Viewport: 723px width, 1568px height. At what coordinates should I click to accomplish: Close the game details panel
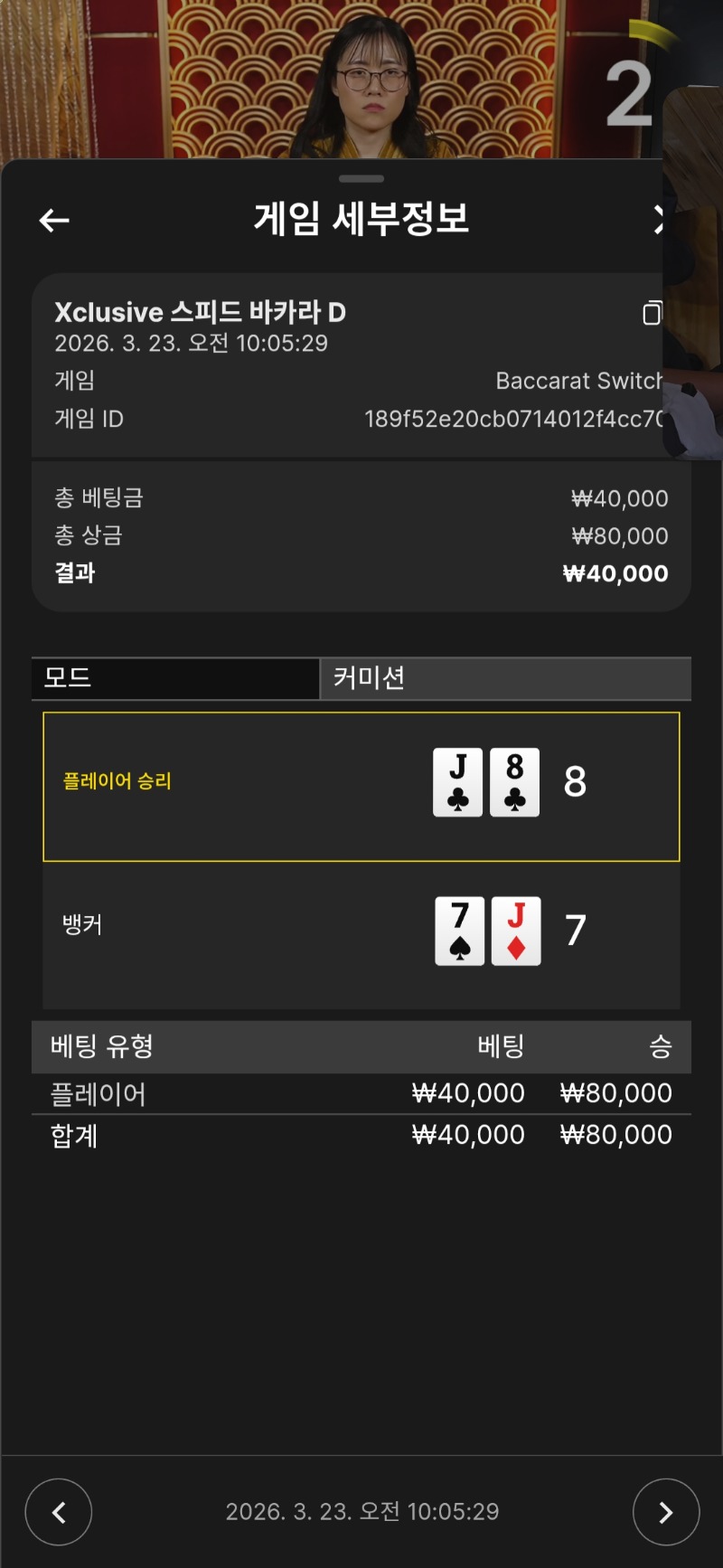658,219
